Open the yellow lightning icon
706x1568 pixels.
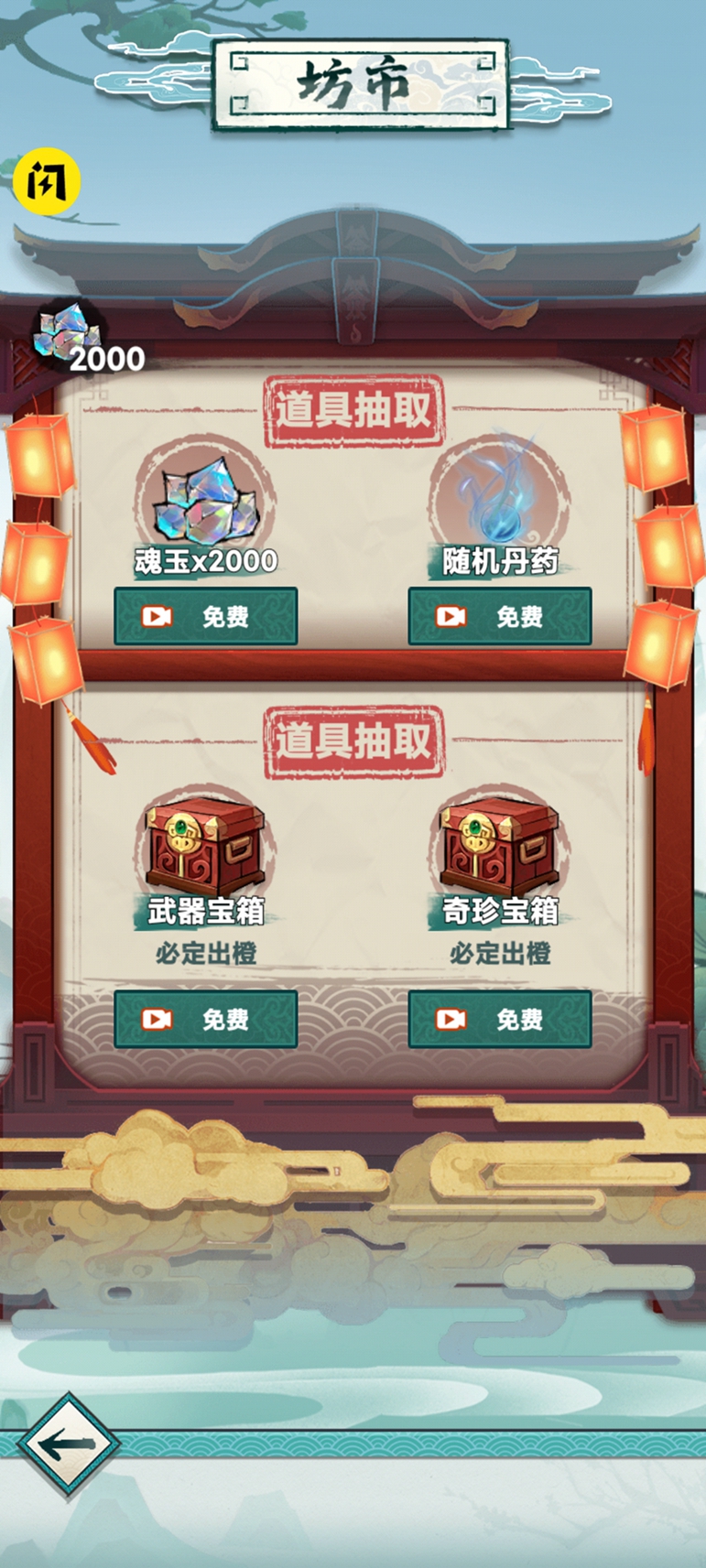(47, 181)
